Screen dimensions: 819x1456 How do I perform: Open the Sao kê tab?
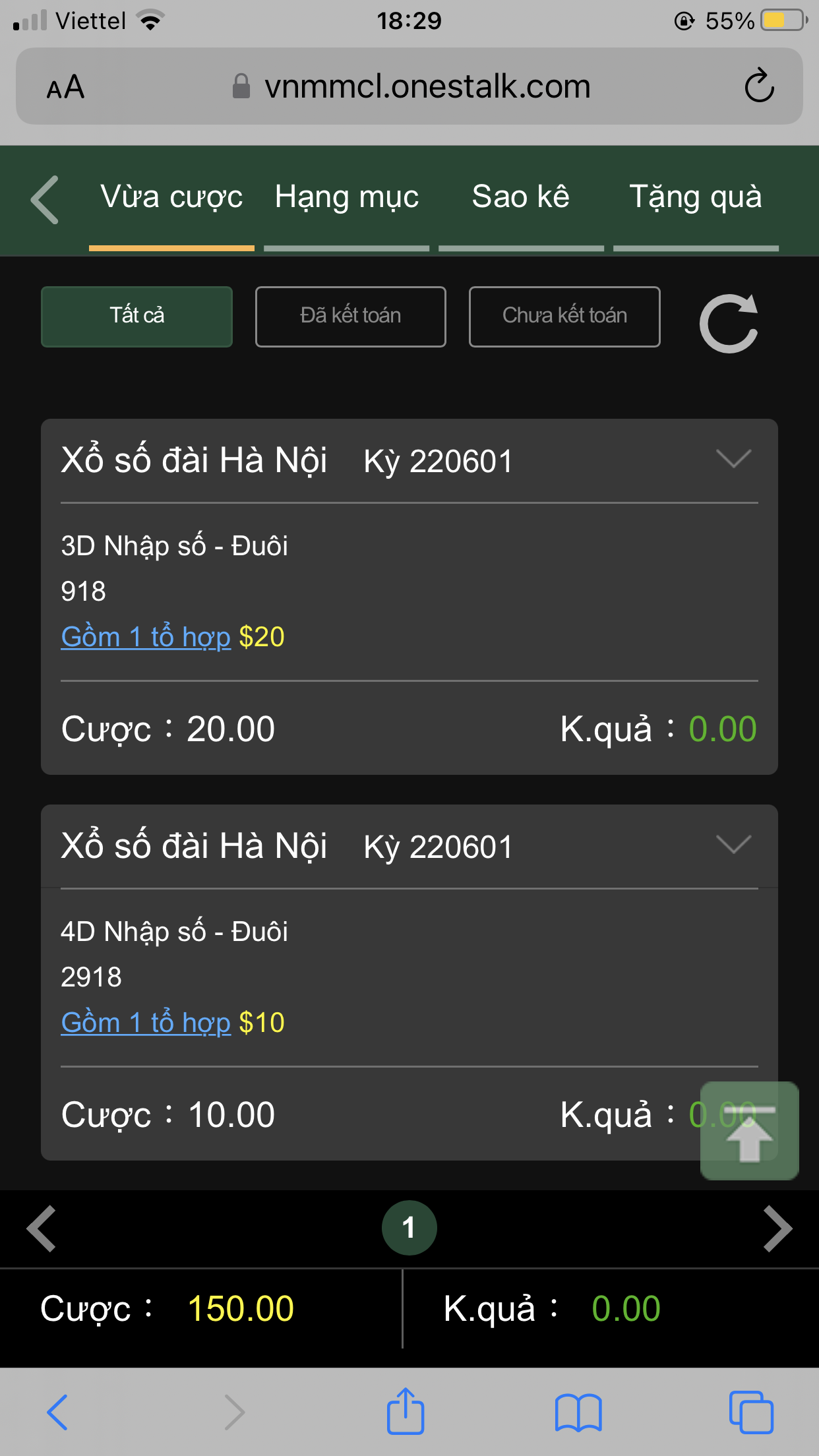click(x=521, y=198)
